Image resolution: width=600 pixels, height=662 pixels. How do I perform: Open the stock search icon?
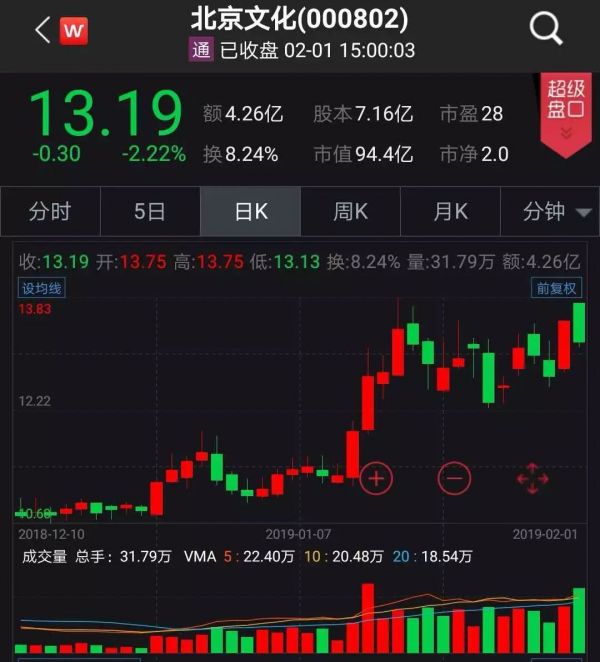click(546, 29)
